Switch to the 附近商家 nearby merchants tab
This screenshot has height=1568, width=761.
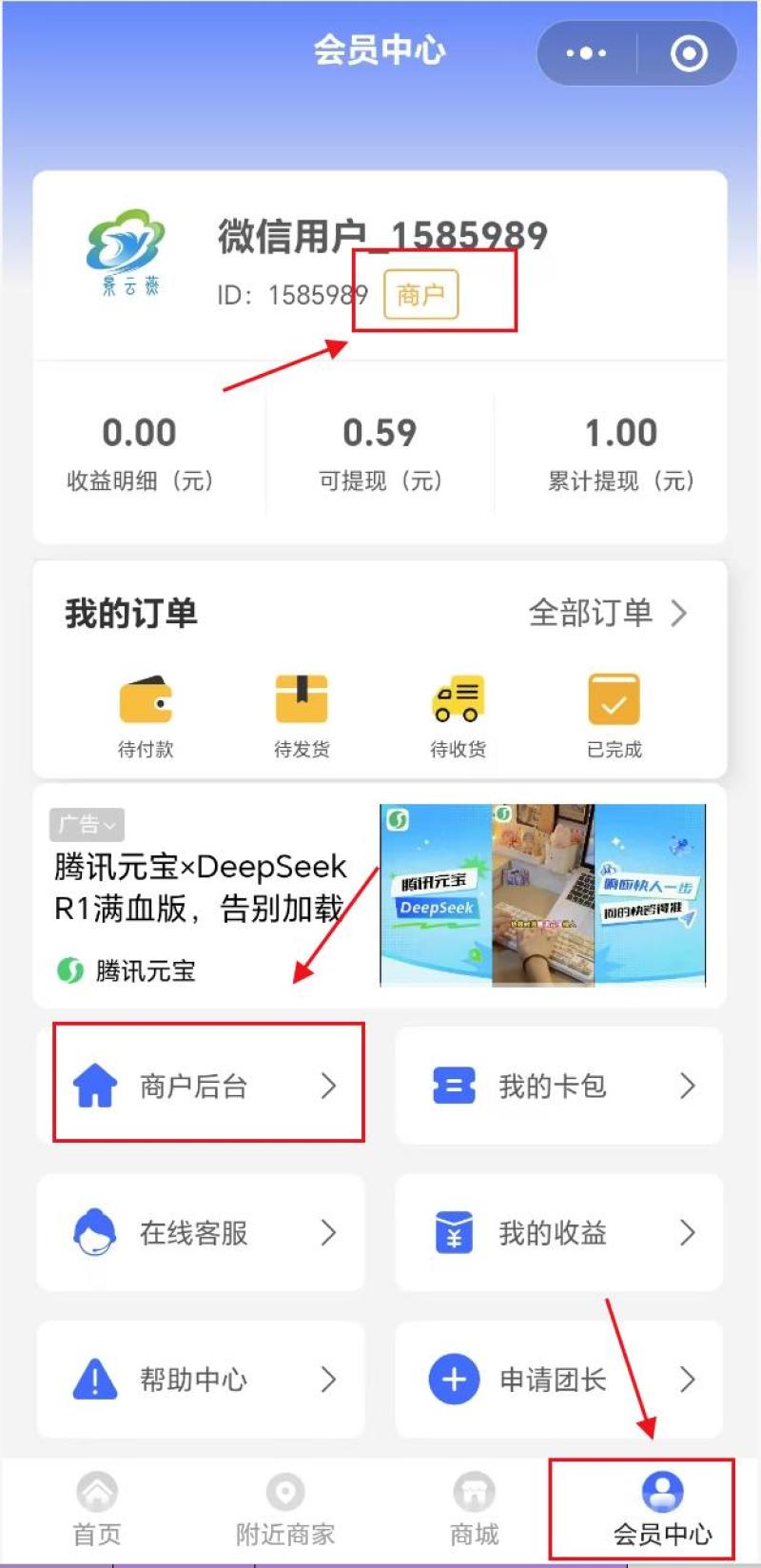(x=285, y=1509)
